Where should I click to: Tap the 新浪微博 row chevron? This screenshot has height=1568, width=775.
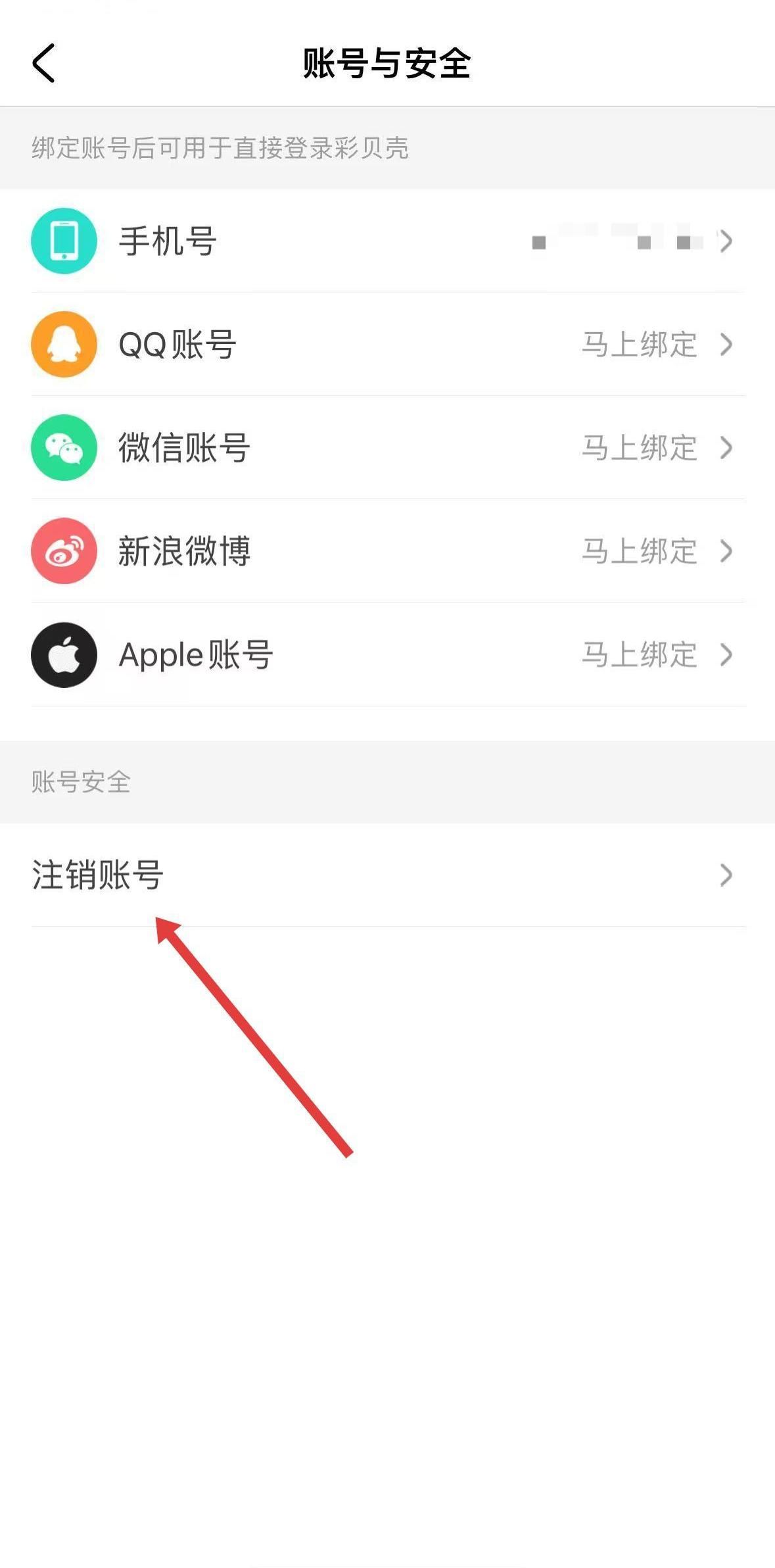coord(726,551)
